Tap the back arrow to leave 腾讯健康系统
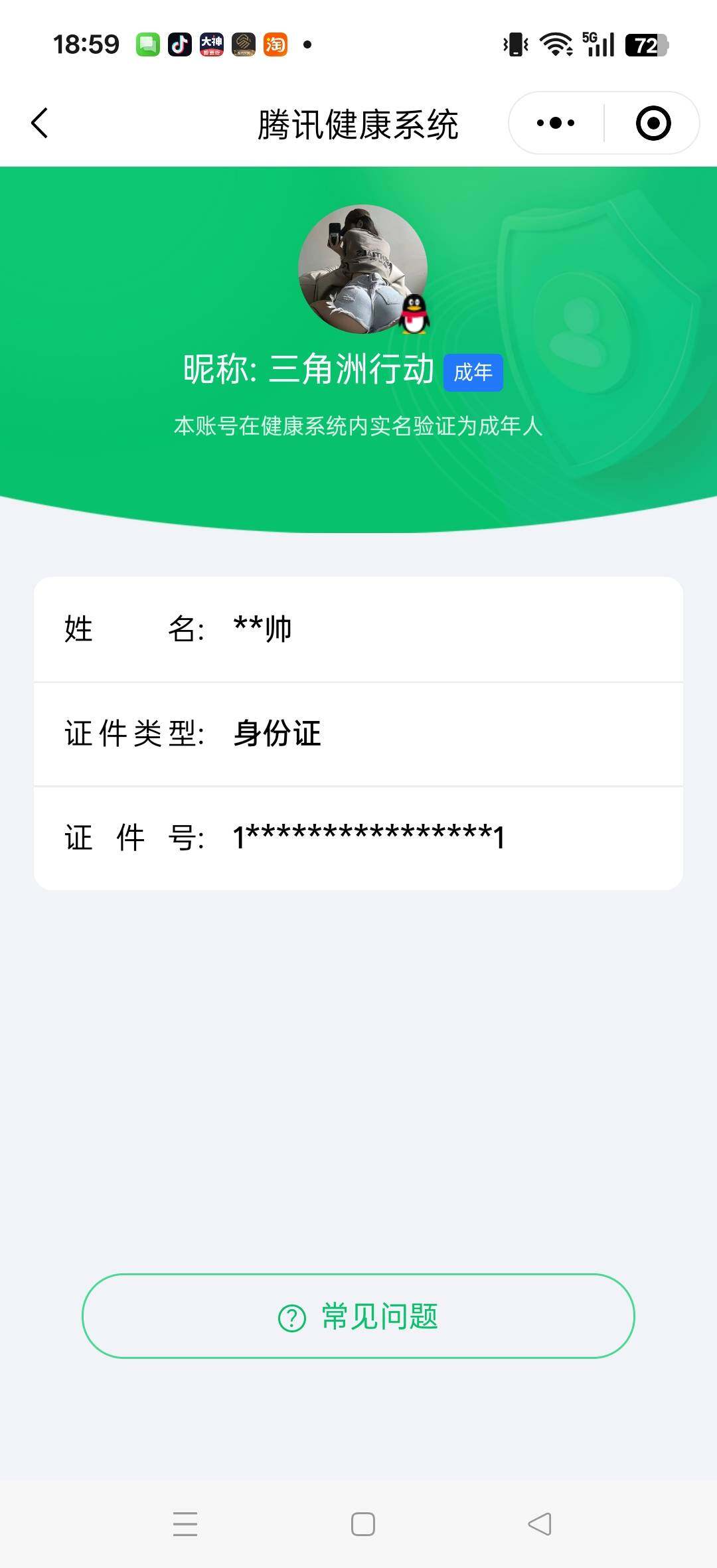The height and width of the screenshot is (1568, 717). point(40,123)
